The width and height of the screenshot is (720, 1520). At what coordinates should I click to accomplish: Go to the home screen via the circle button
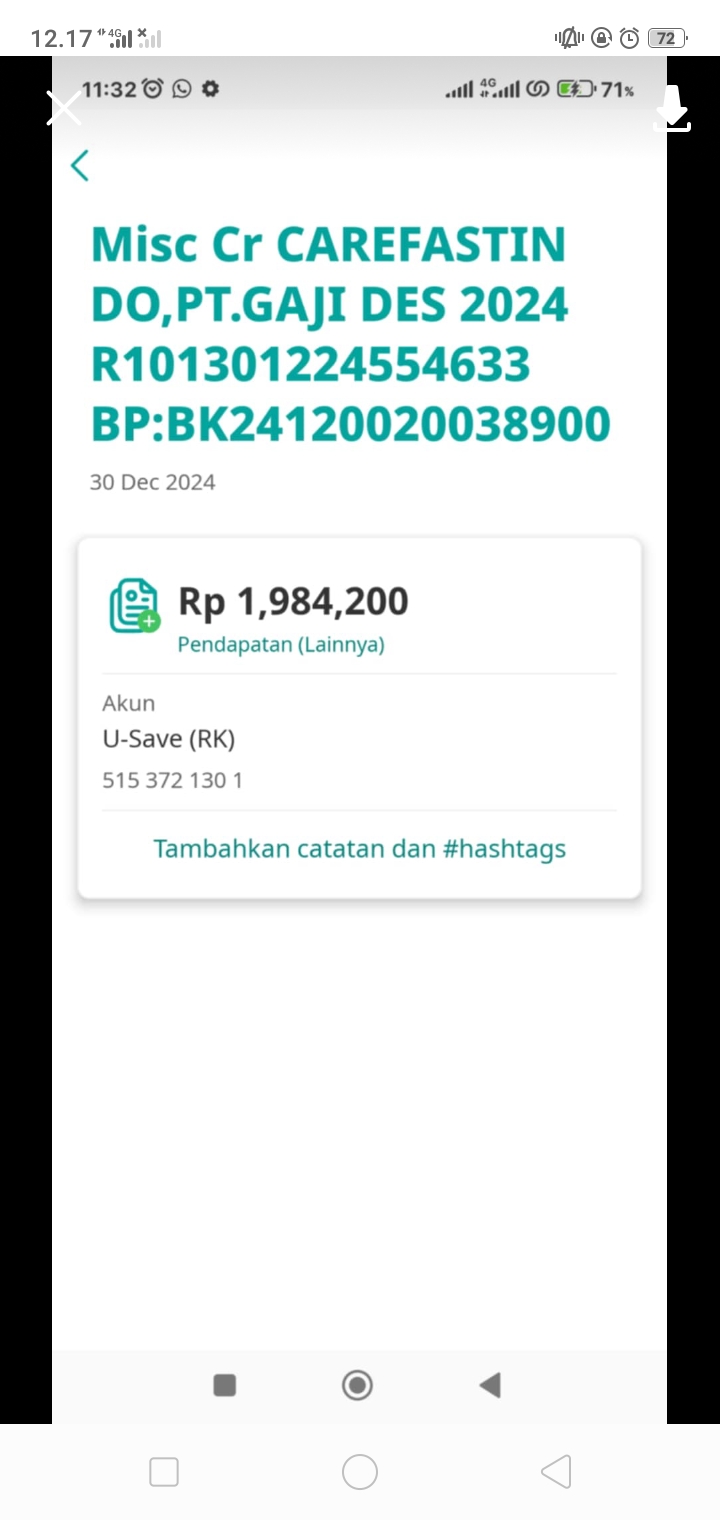coord(360,1472)
